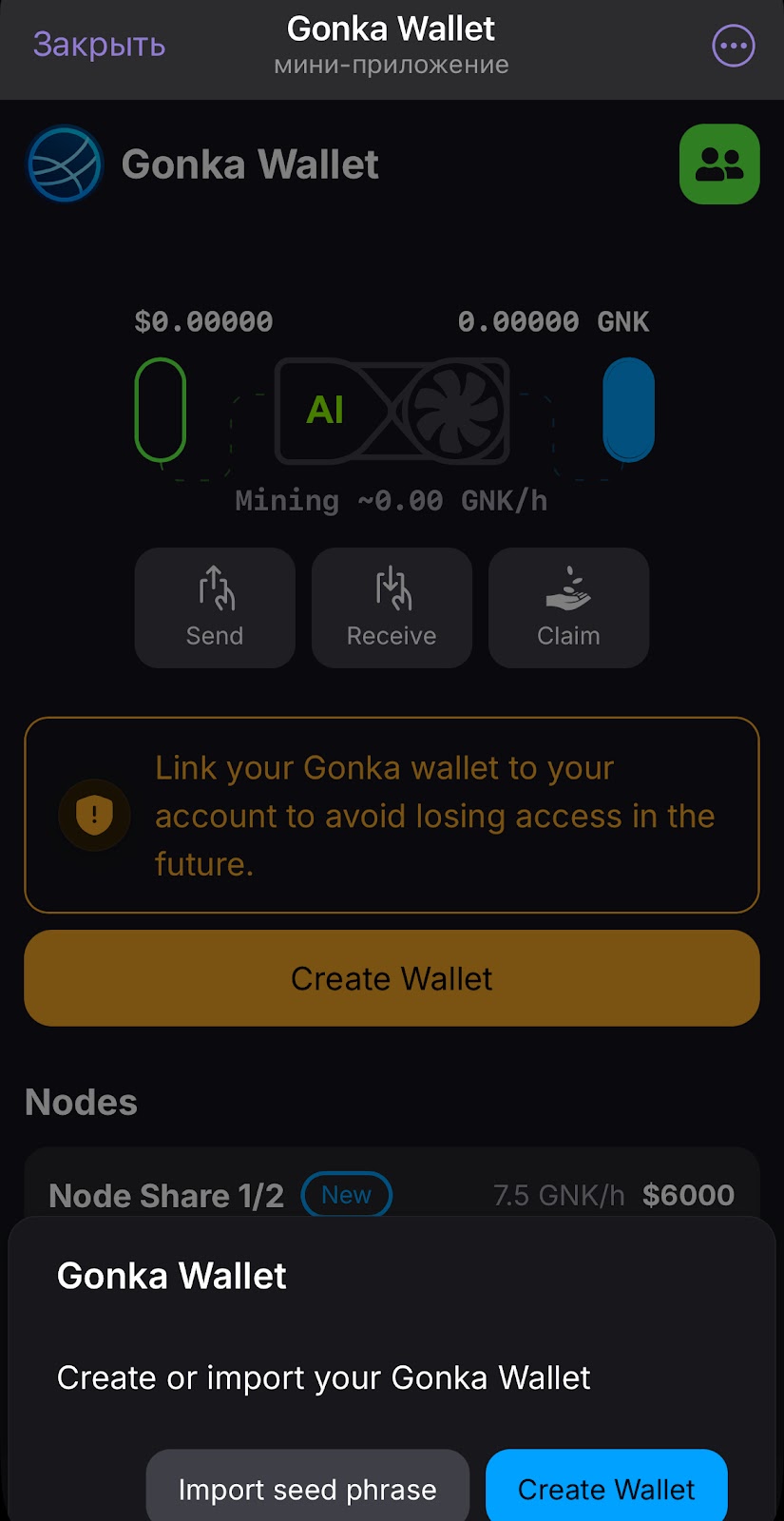Choose Import seed phrase
The width and height of the screenshot is (784, 1521).
click(x=307, y=1489)
